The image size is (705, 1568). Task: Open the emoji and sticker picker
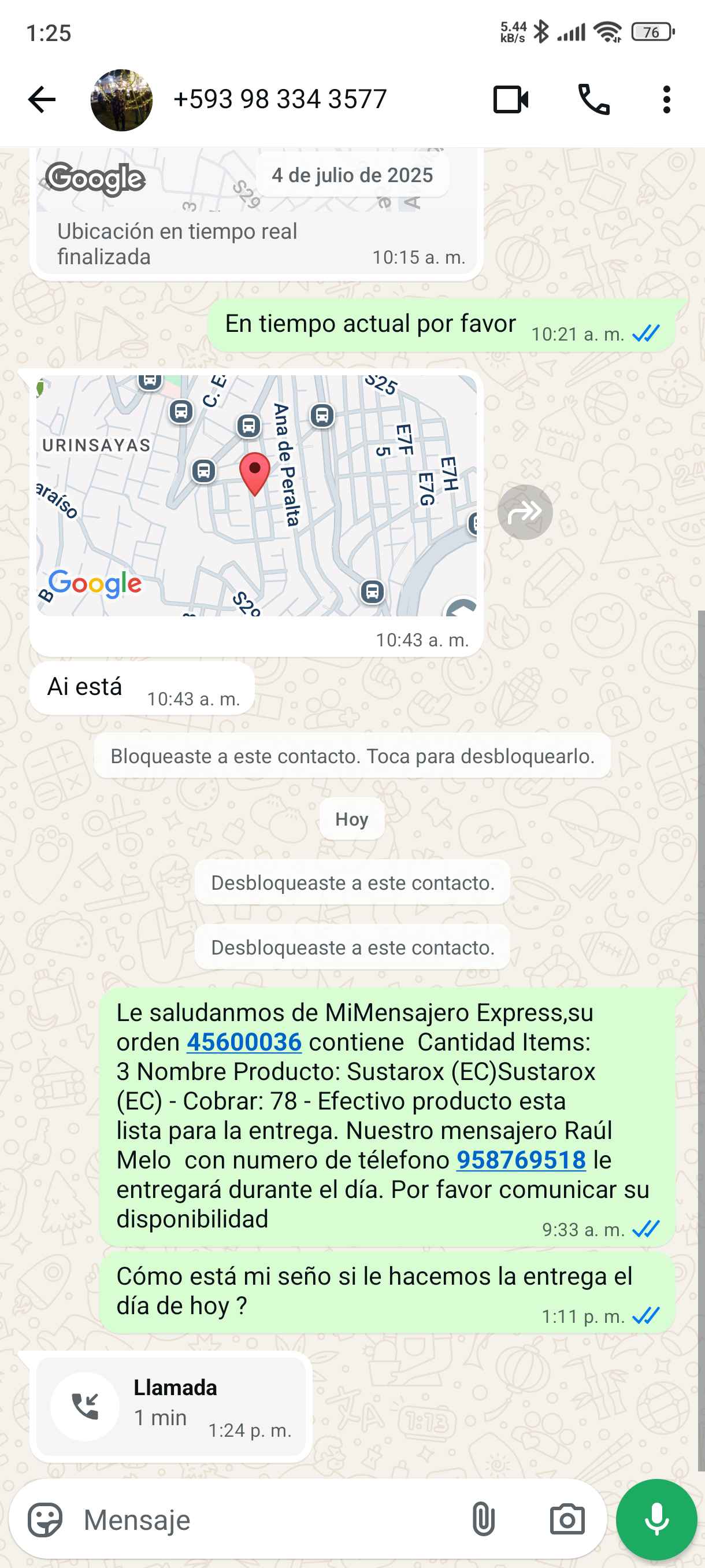[x=45, y=1520]
